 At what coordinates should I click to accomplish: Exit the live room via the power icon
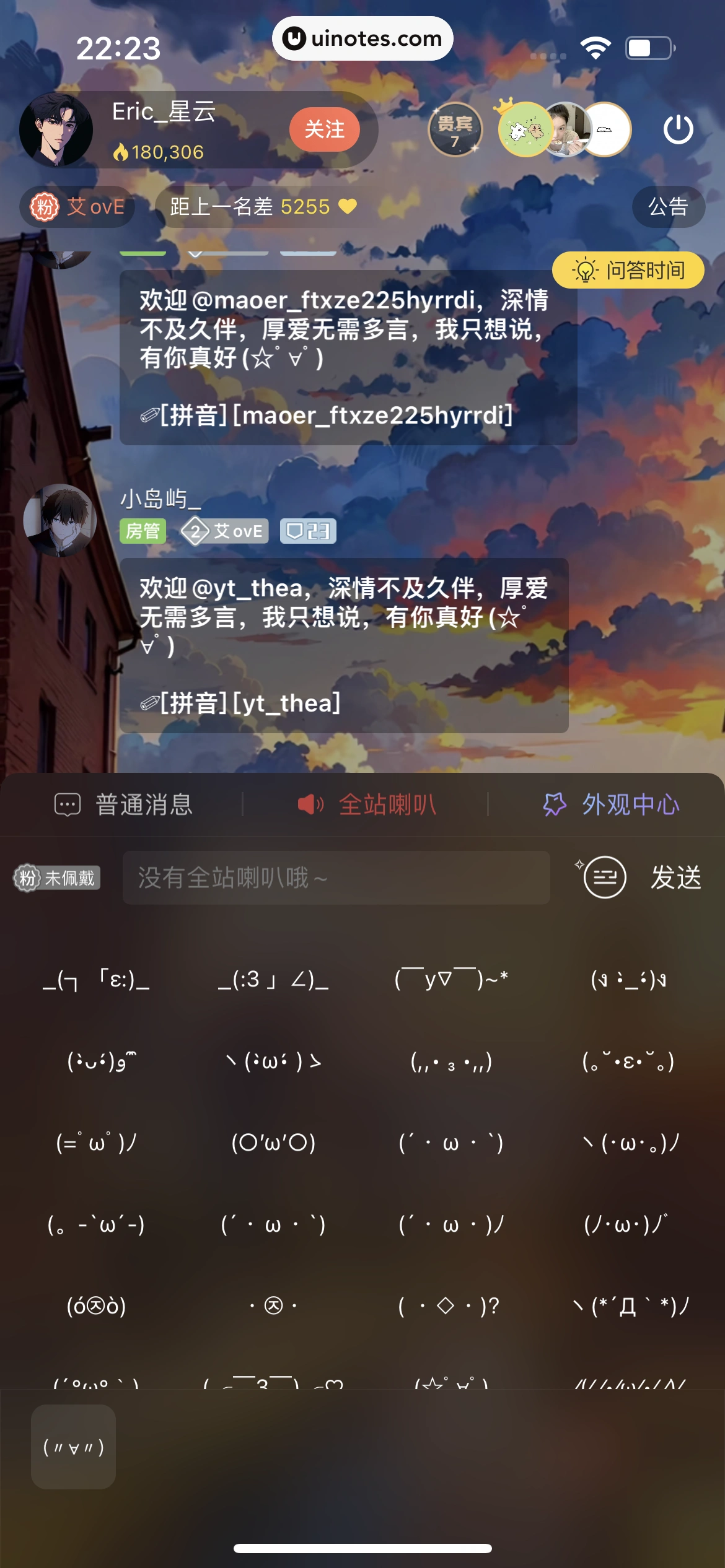coord(678,129)
